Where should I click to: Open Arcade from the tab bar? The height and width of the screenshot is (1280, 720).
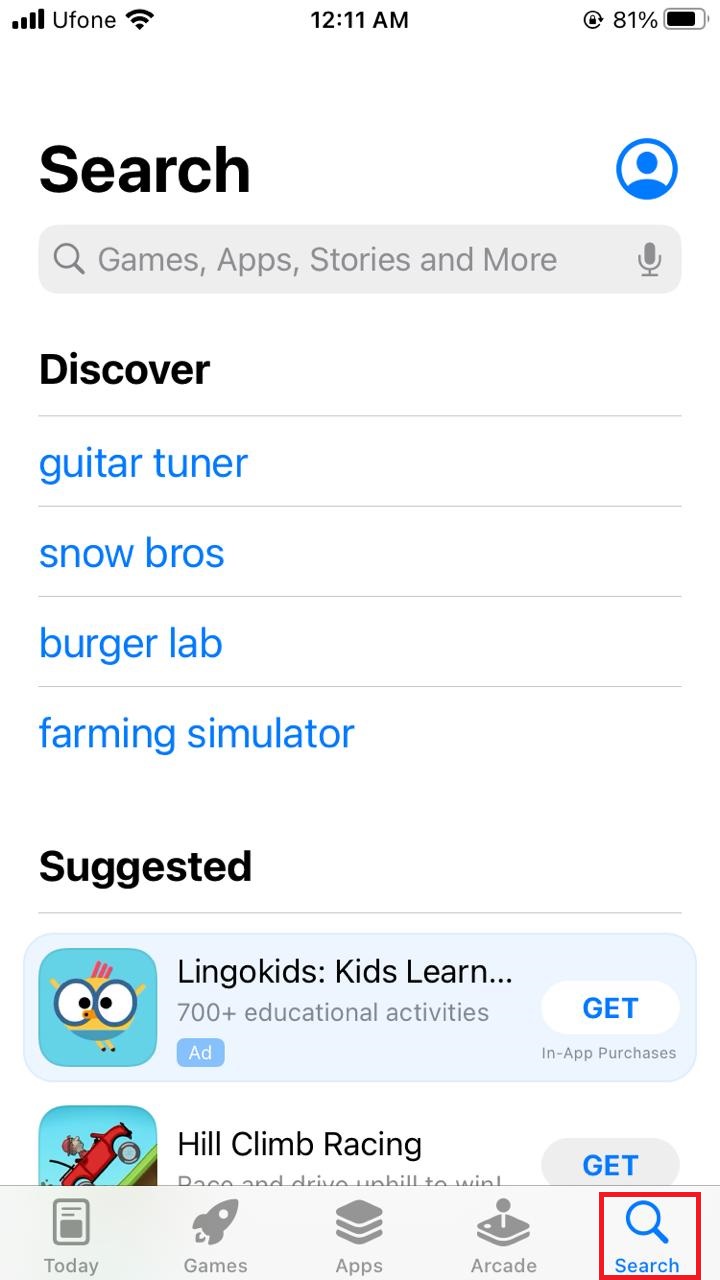pyautogui.click(x=503, y=1222)
